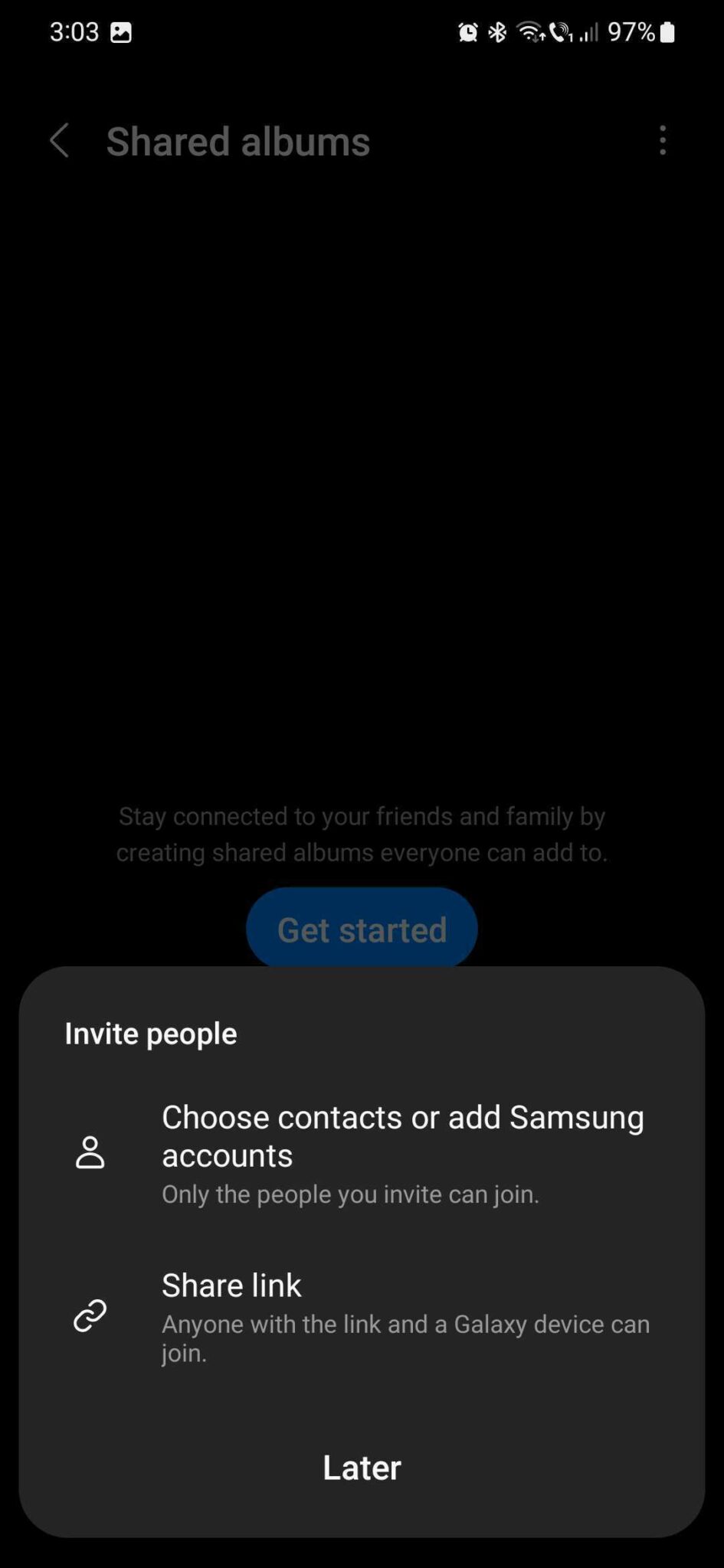
Task: Choose contacts or add Samsung accounts
Action: coord(402,1135)
